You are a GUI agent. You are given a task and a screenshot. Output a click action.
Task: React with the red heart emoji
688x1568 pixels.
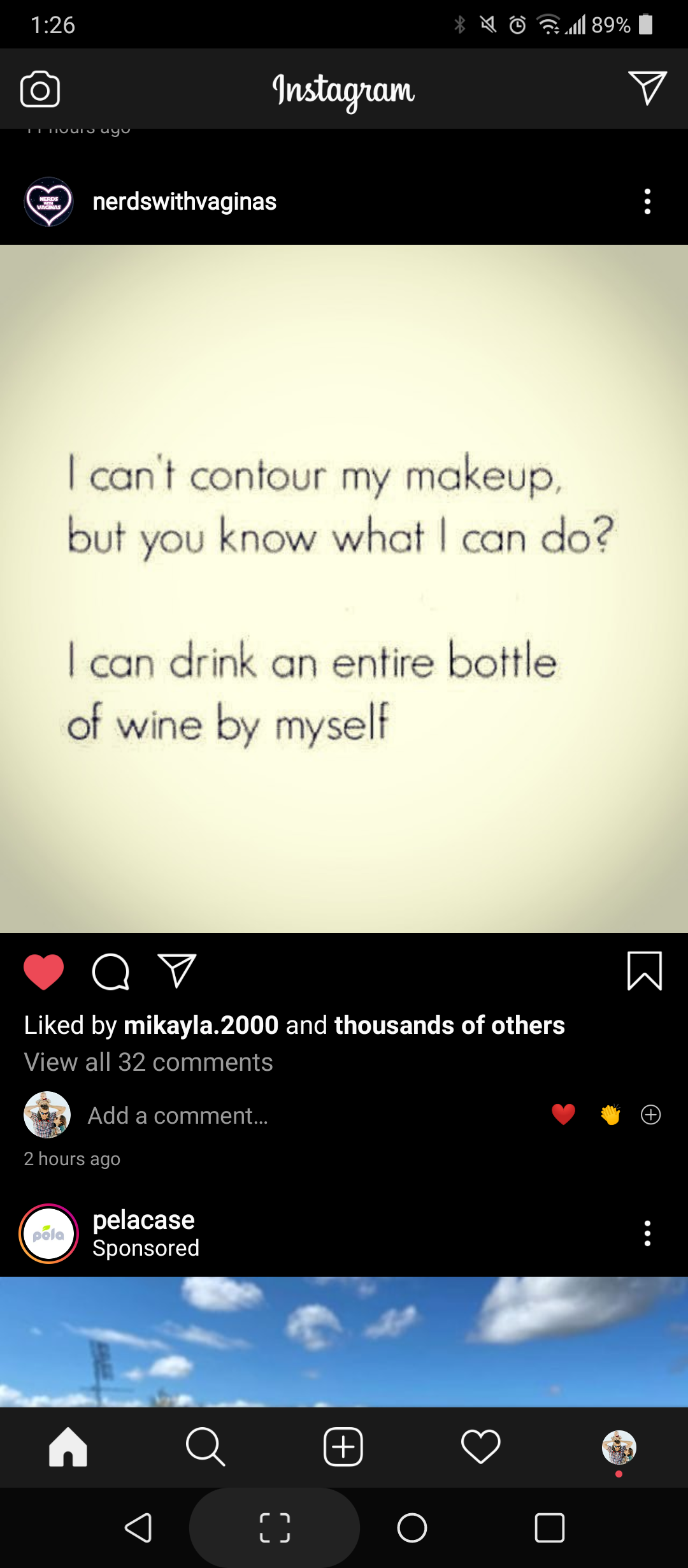563,1115
